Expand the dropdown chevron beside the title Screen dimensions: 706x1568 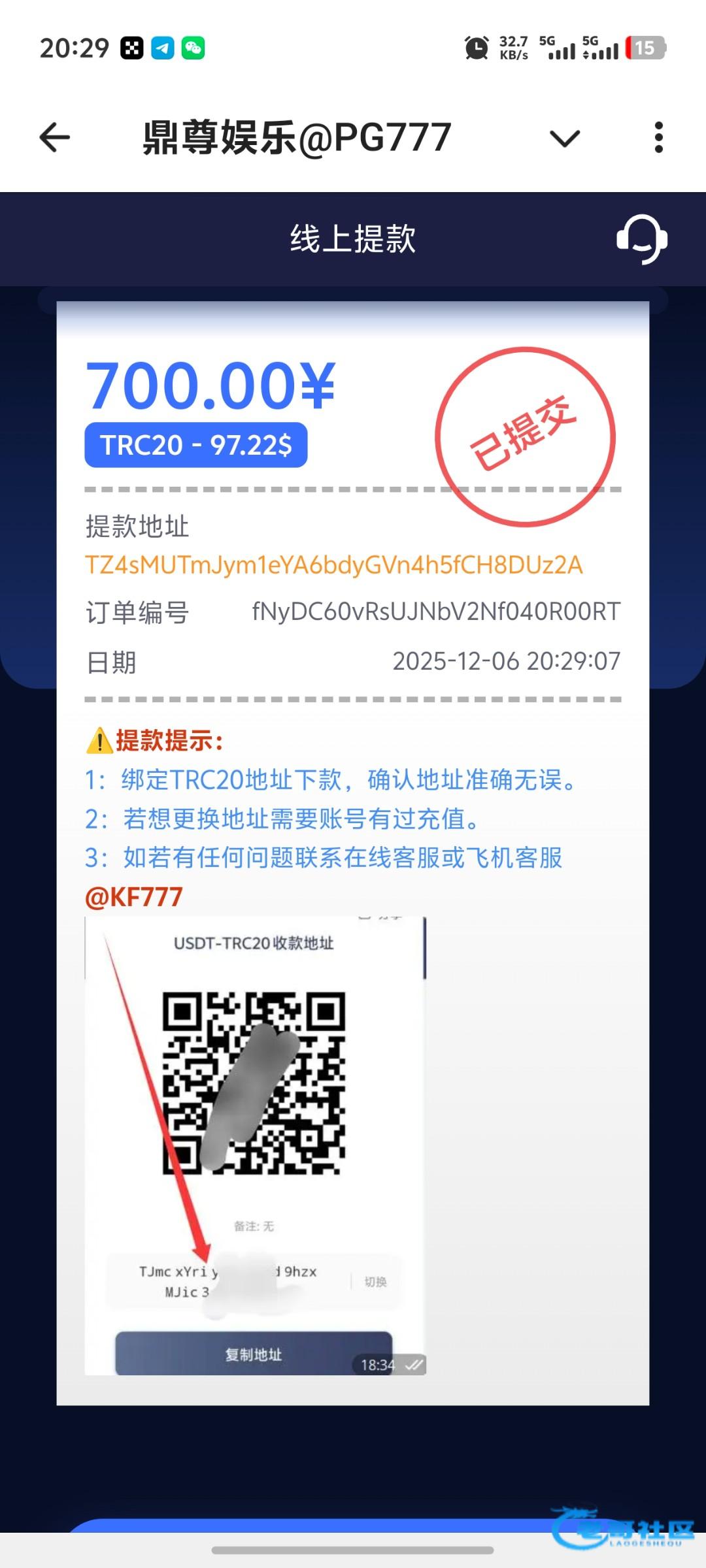tap(565, 139)
